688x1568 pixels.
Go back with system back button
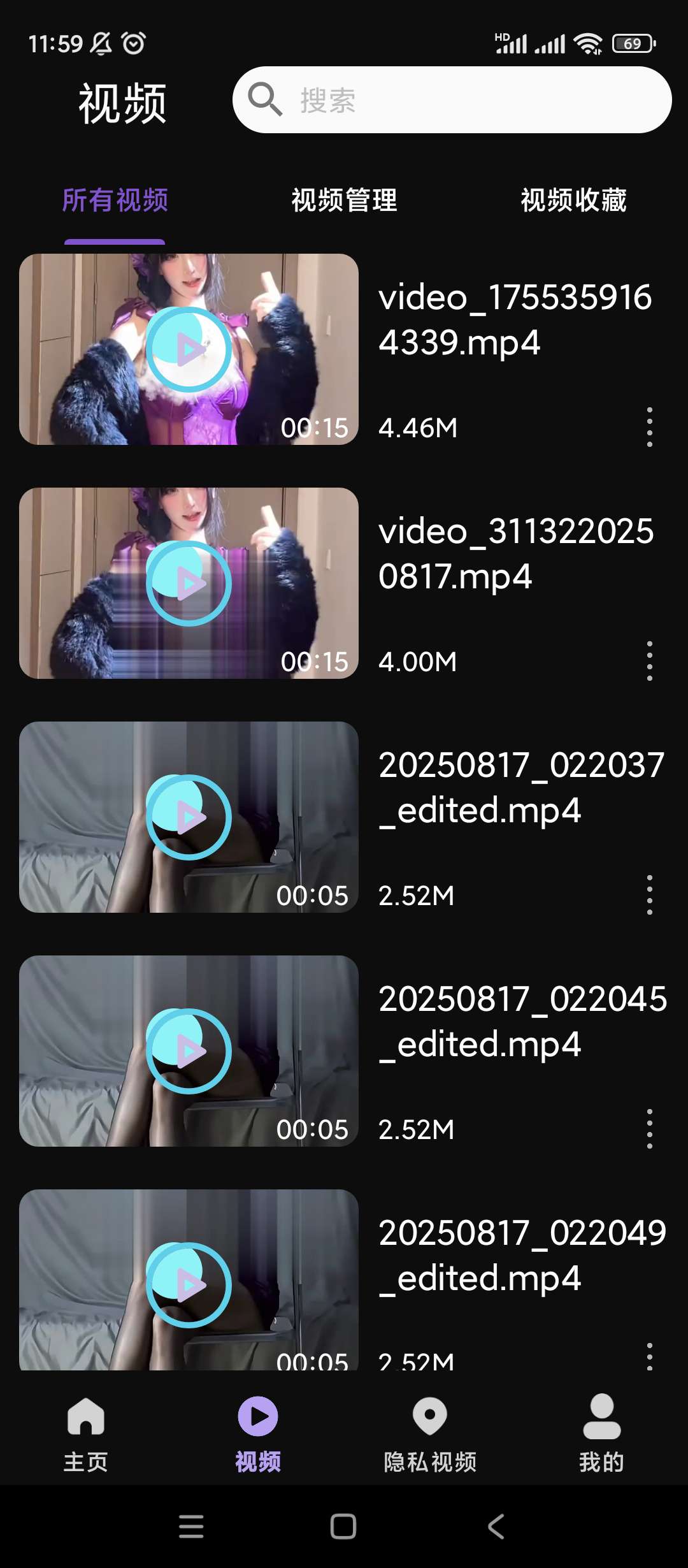496,1527
